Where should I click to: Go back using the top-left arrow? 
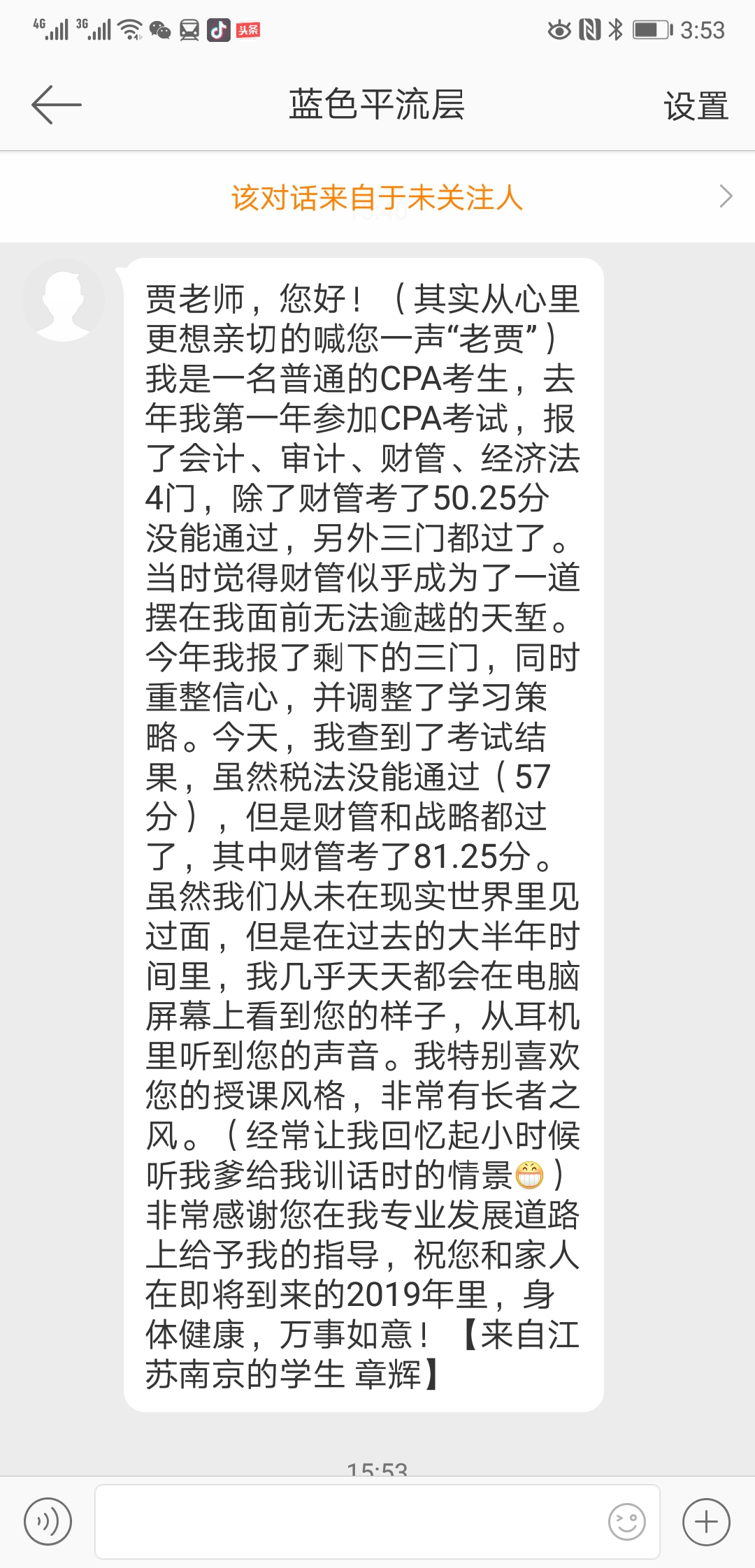click(x=56, y=105)
